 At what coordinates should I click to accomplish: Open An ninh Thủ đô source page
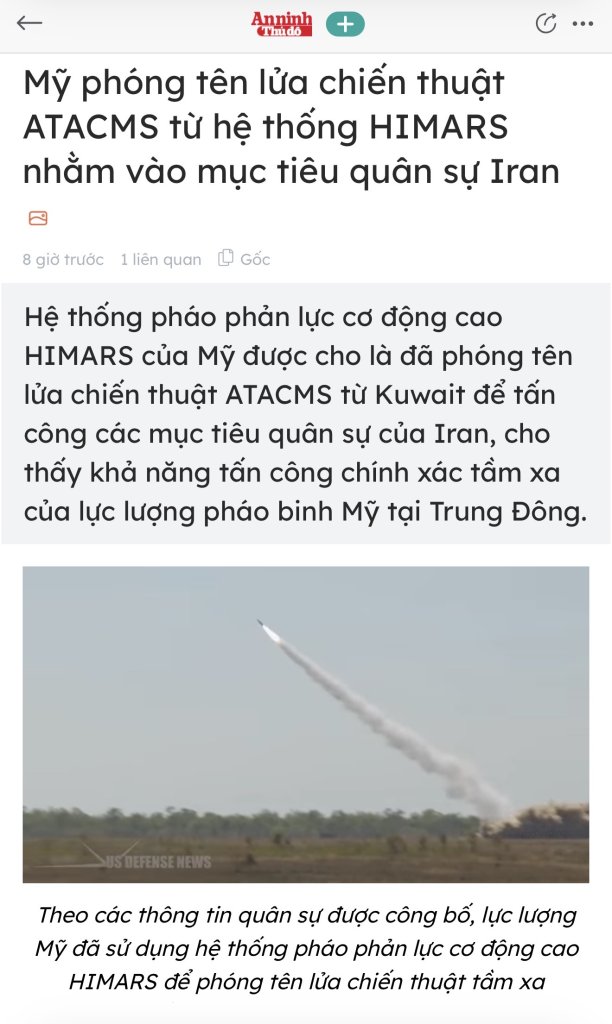point(282,24)
